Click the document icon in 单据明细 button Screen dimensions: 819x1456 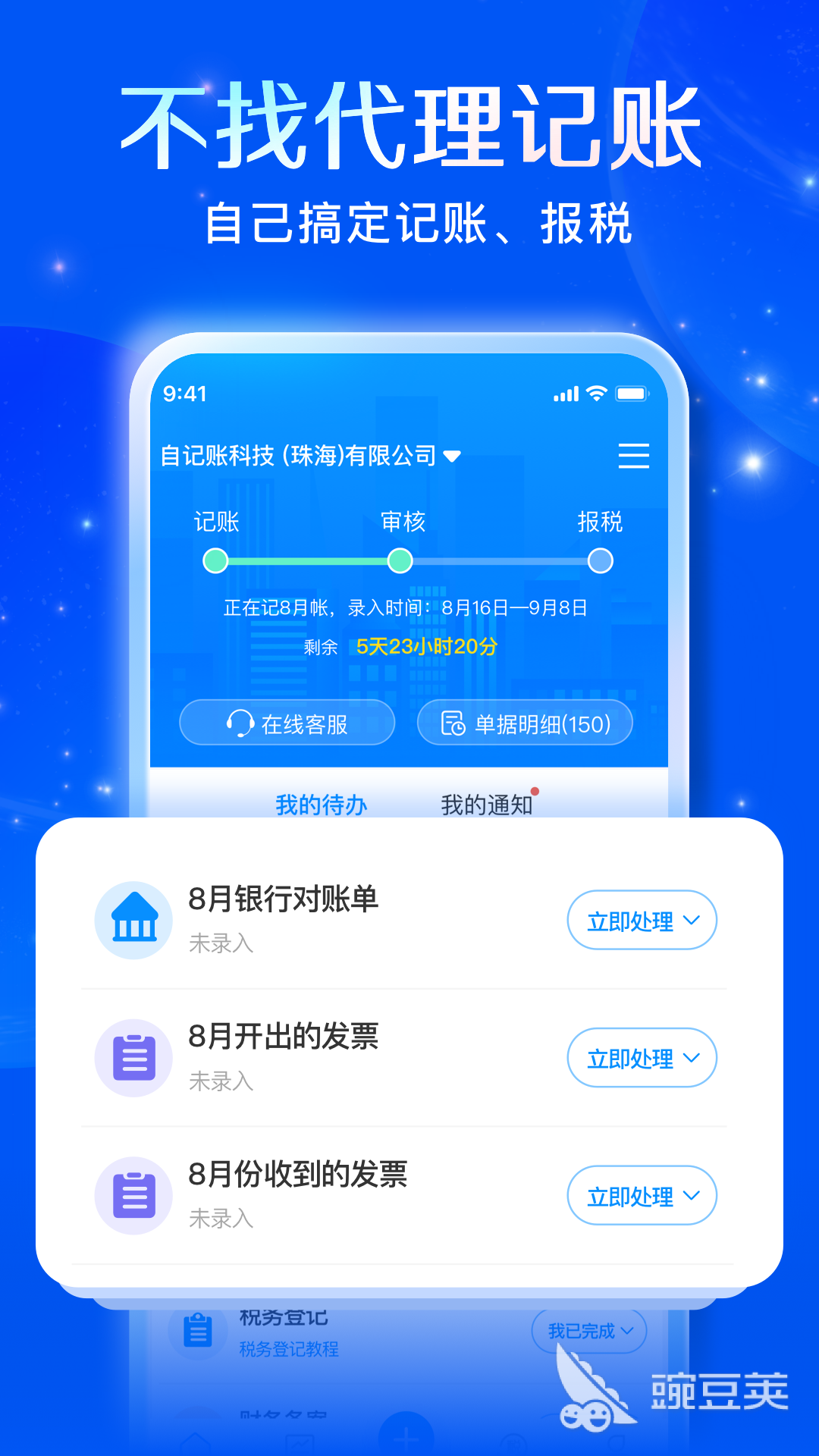point(450,723)
